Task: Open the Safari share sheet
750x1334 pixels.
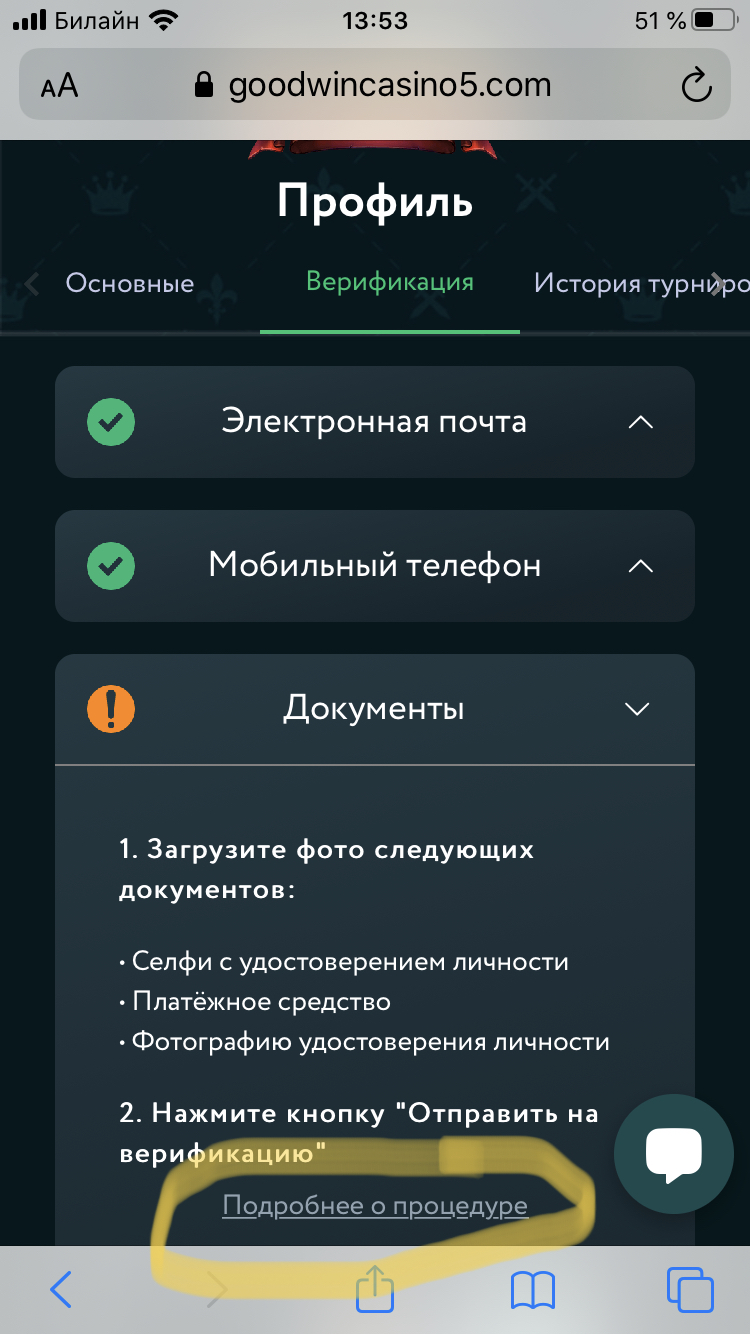Action: pyautogui.click(x=375, y=1287)
